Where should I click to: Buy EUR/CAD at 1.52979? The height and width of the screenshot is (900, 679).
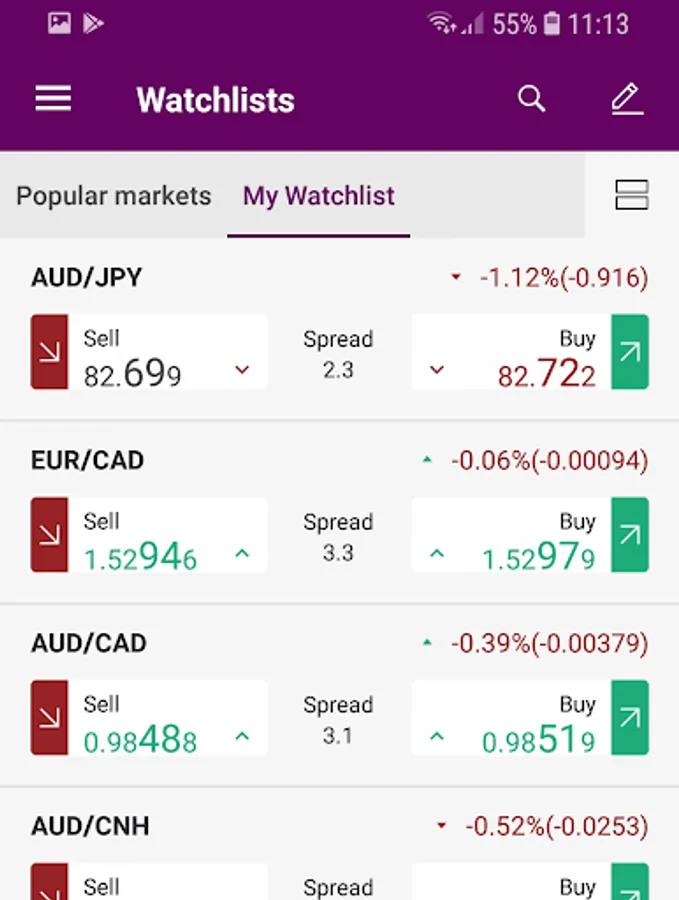tap(530, 535)
